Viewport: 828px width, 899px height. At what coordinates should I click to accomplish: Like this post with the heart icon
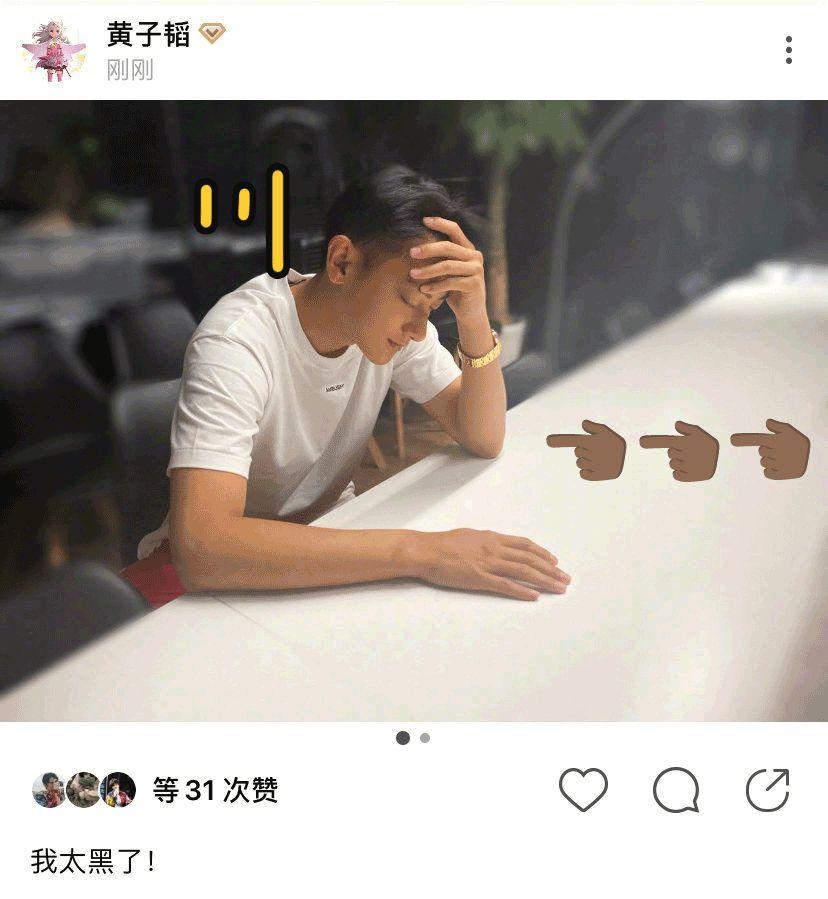tap(583, 789)
